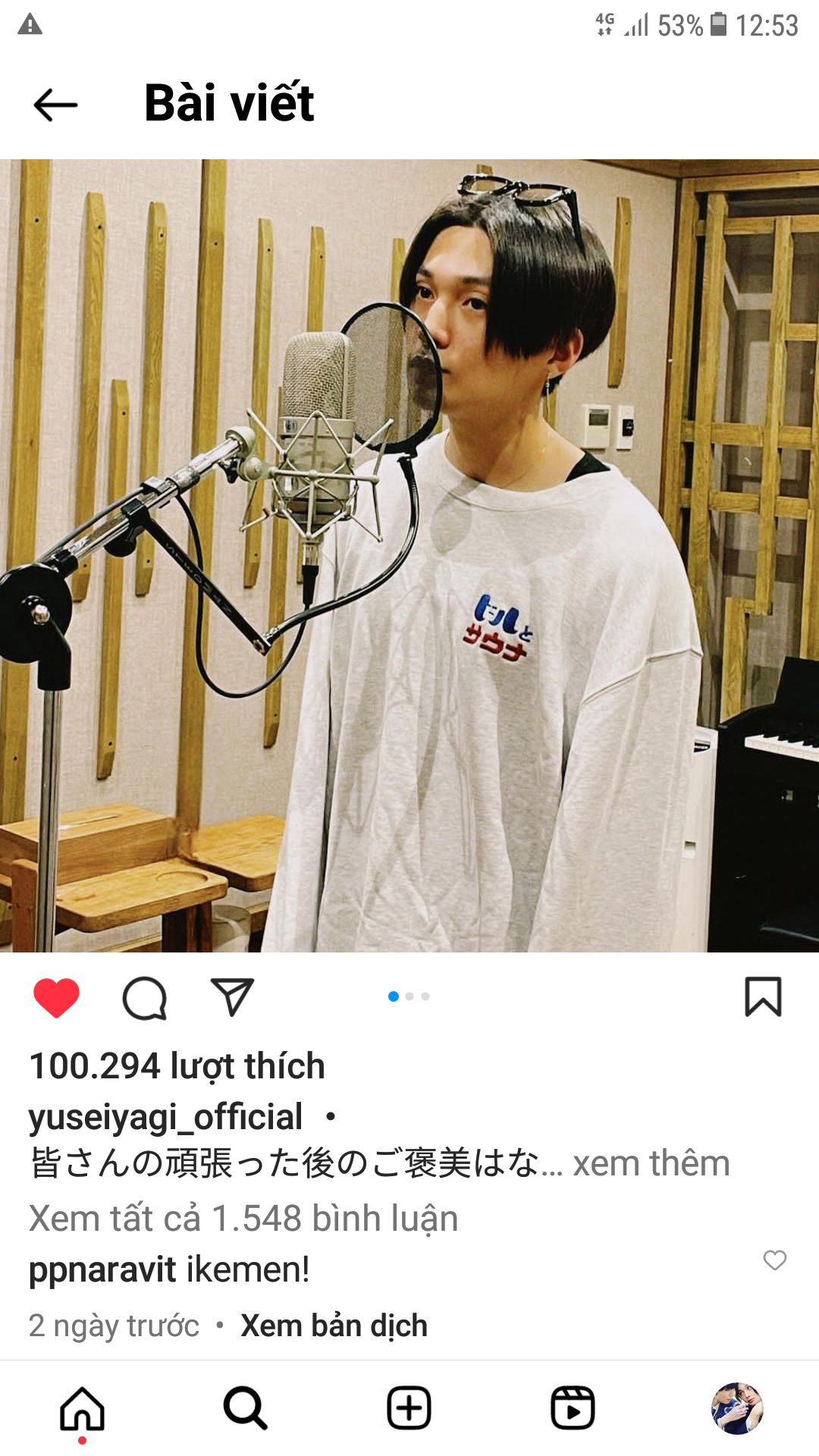Screen dimensions: 819x1456
Task: Open ppnaravit's profile from the comment
Action: [102, 1269]
